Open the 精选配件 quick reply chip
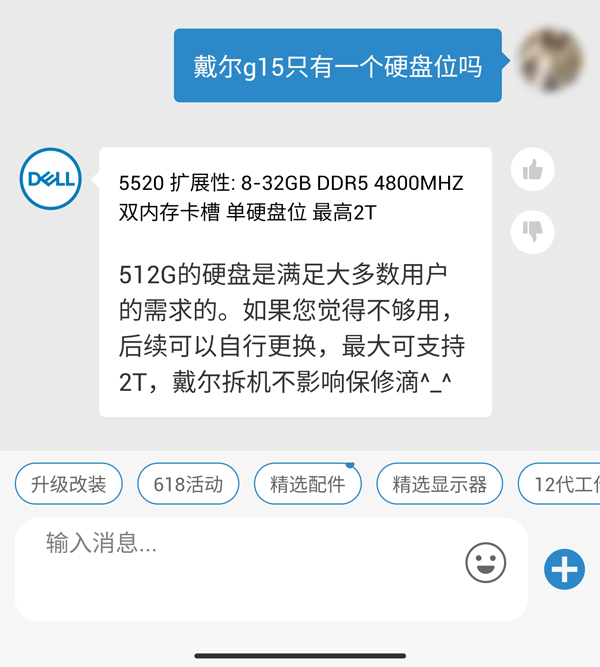This screenshot has height=667, width=600. tap(308, 485)
